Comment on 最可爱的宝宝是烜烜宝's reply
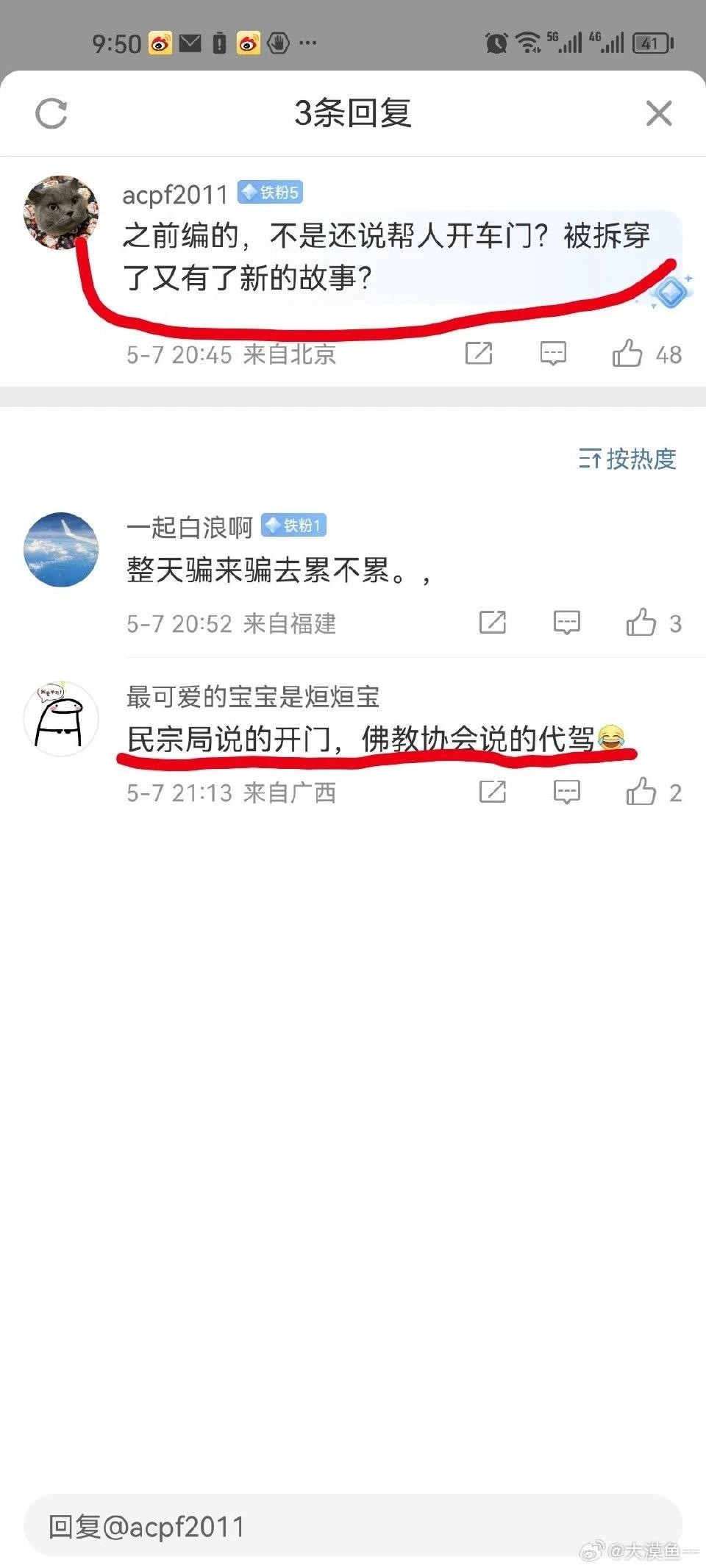Screen dimensions: 706x1568 point(567,792)
